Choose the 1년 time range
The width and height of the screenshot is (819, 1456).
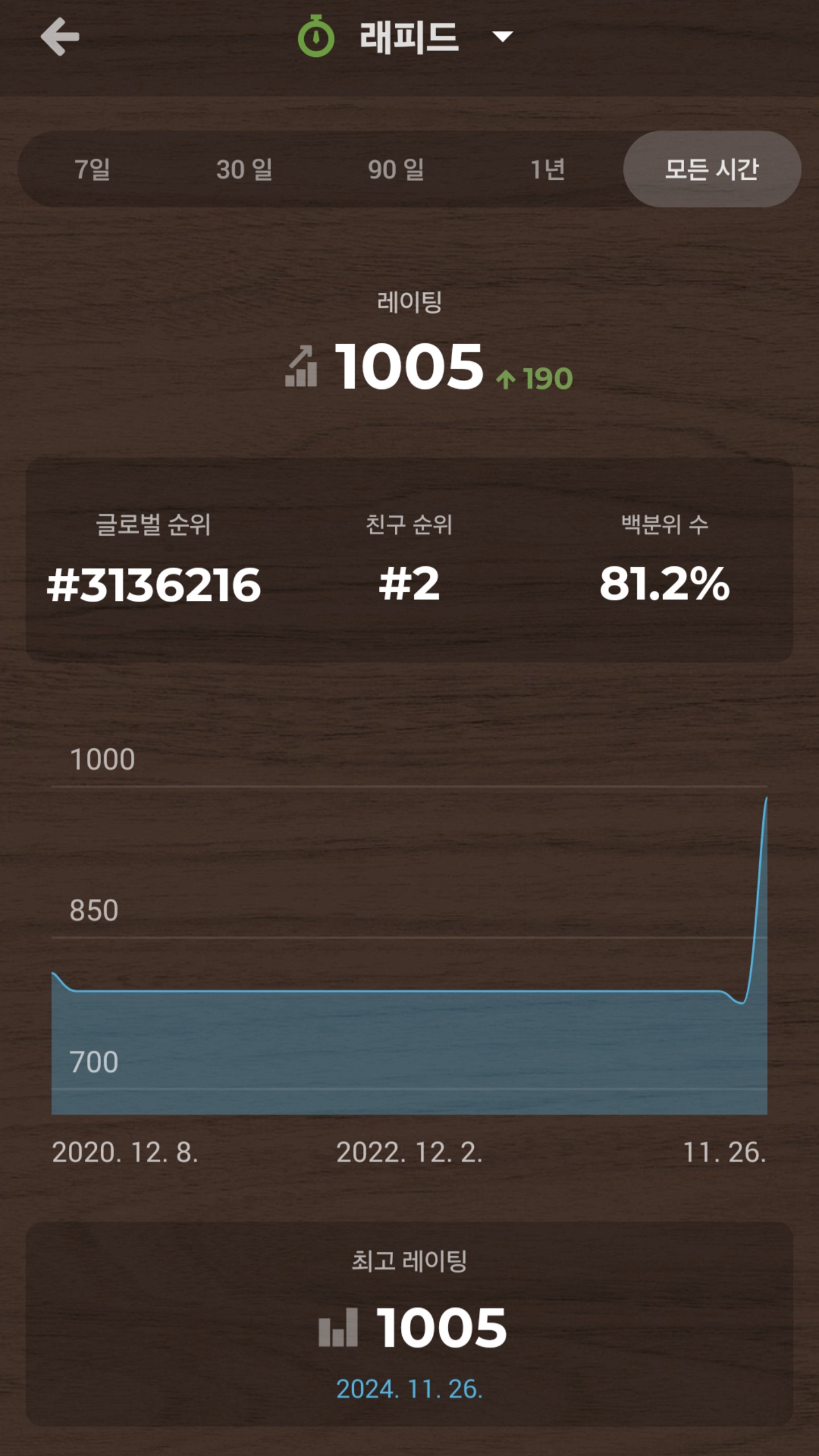pos(547,169)
